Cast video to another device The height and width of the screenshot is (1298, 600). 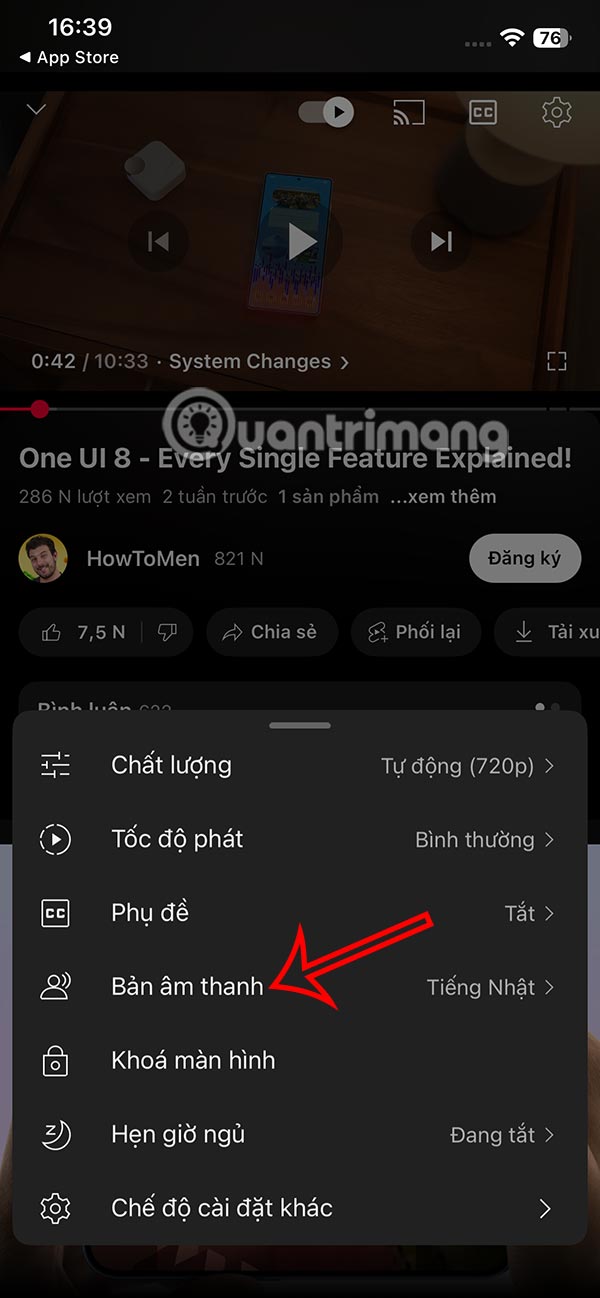pyautogui.click(x=409, y=113)
